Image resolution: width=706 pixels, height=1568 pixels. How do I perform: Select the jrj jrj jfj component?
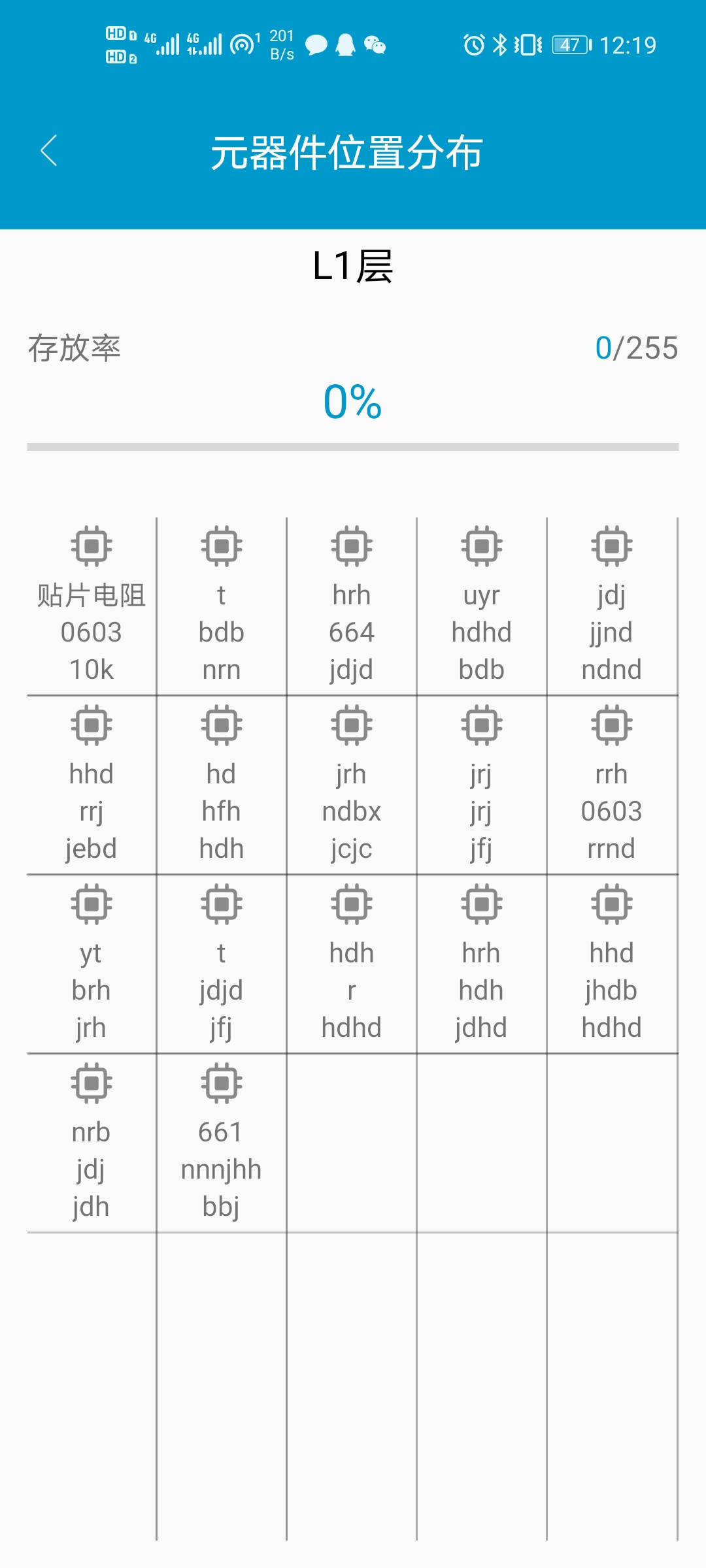click(x=482, y=785)
